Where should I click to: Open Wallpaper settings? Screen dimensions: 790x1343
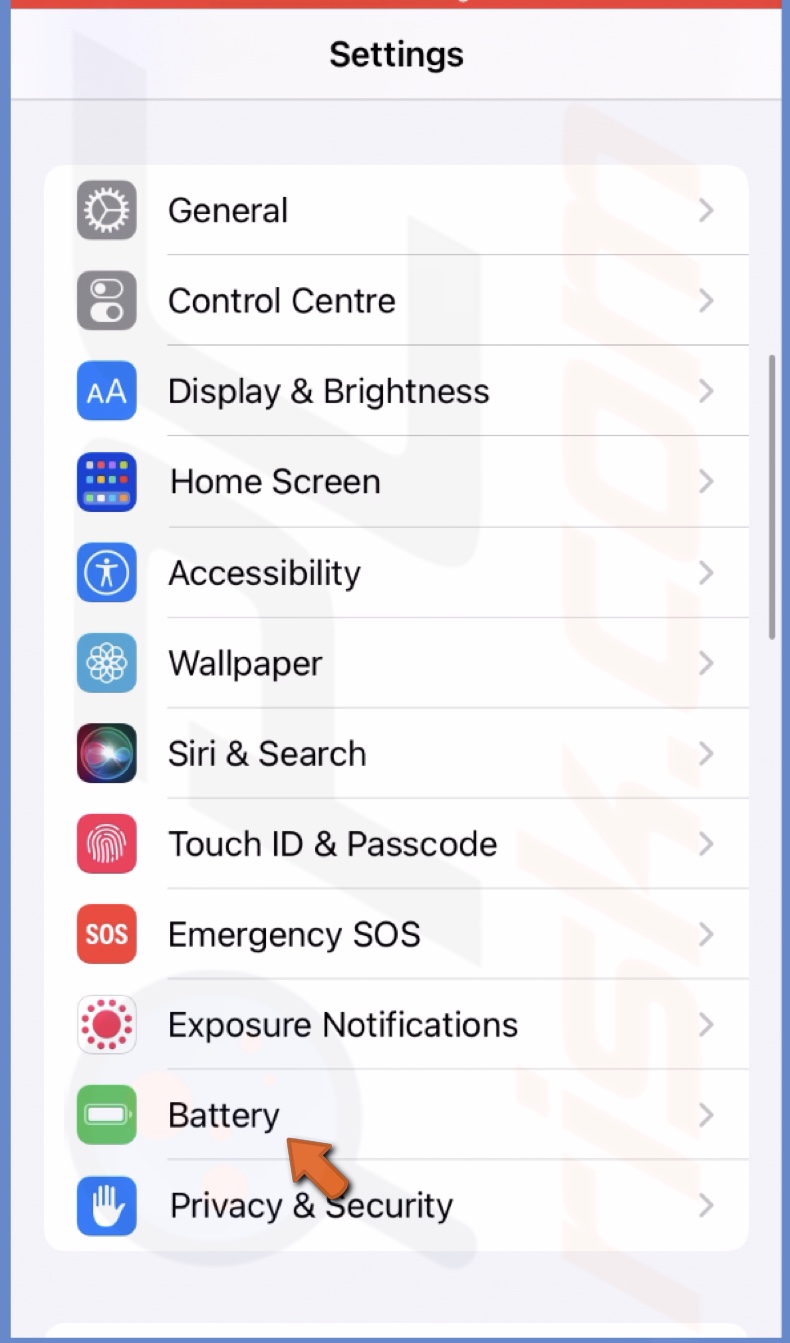tap(396, 663)
